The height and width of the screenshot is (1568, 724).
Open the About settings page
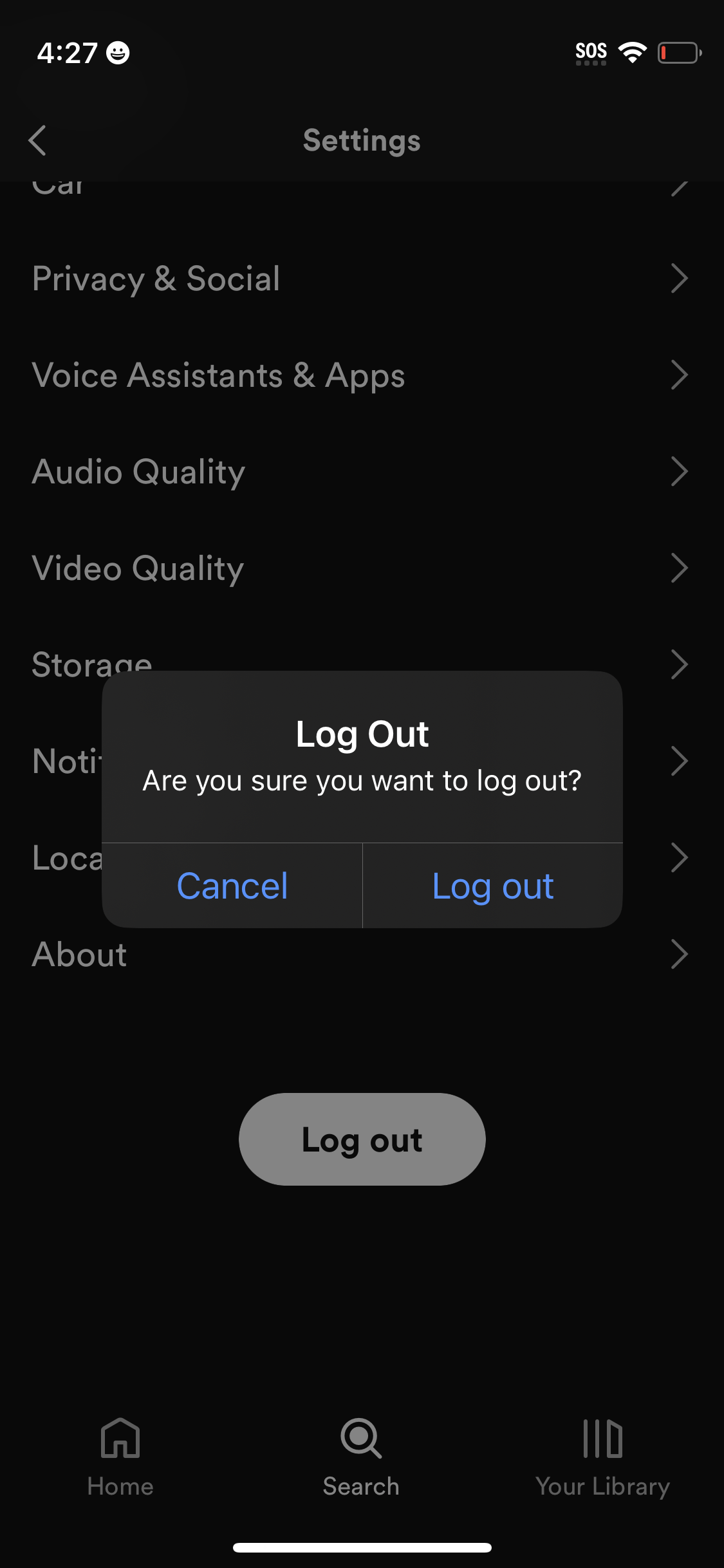coord(79,954)
